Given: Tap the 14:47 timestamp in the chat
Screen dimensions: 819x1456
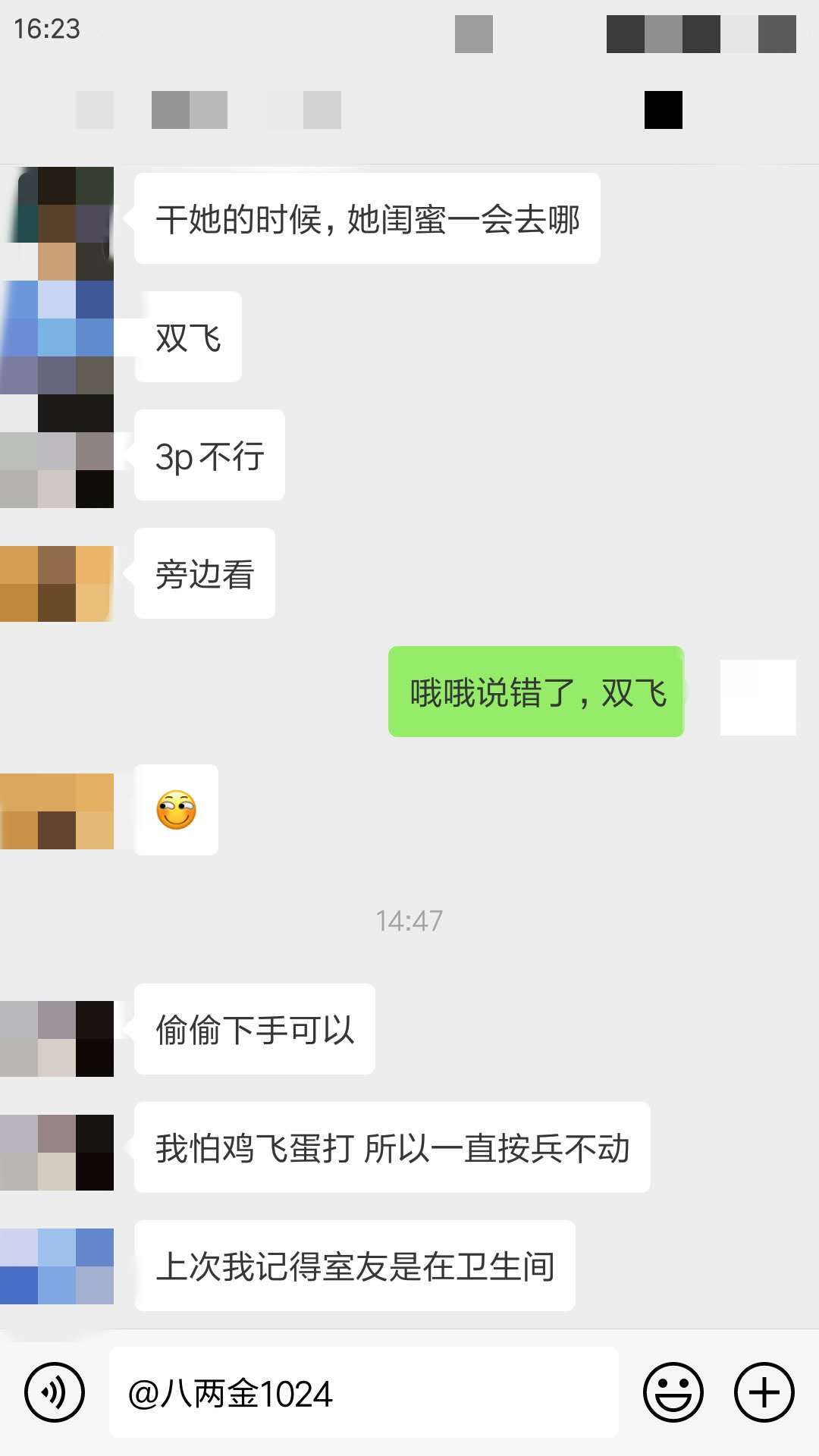Looking at the screenshot, I should coord(409,921).
